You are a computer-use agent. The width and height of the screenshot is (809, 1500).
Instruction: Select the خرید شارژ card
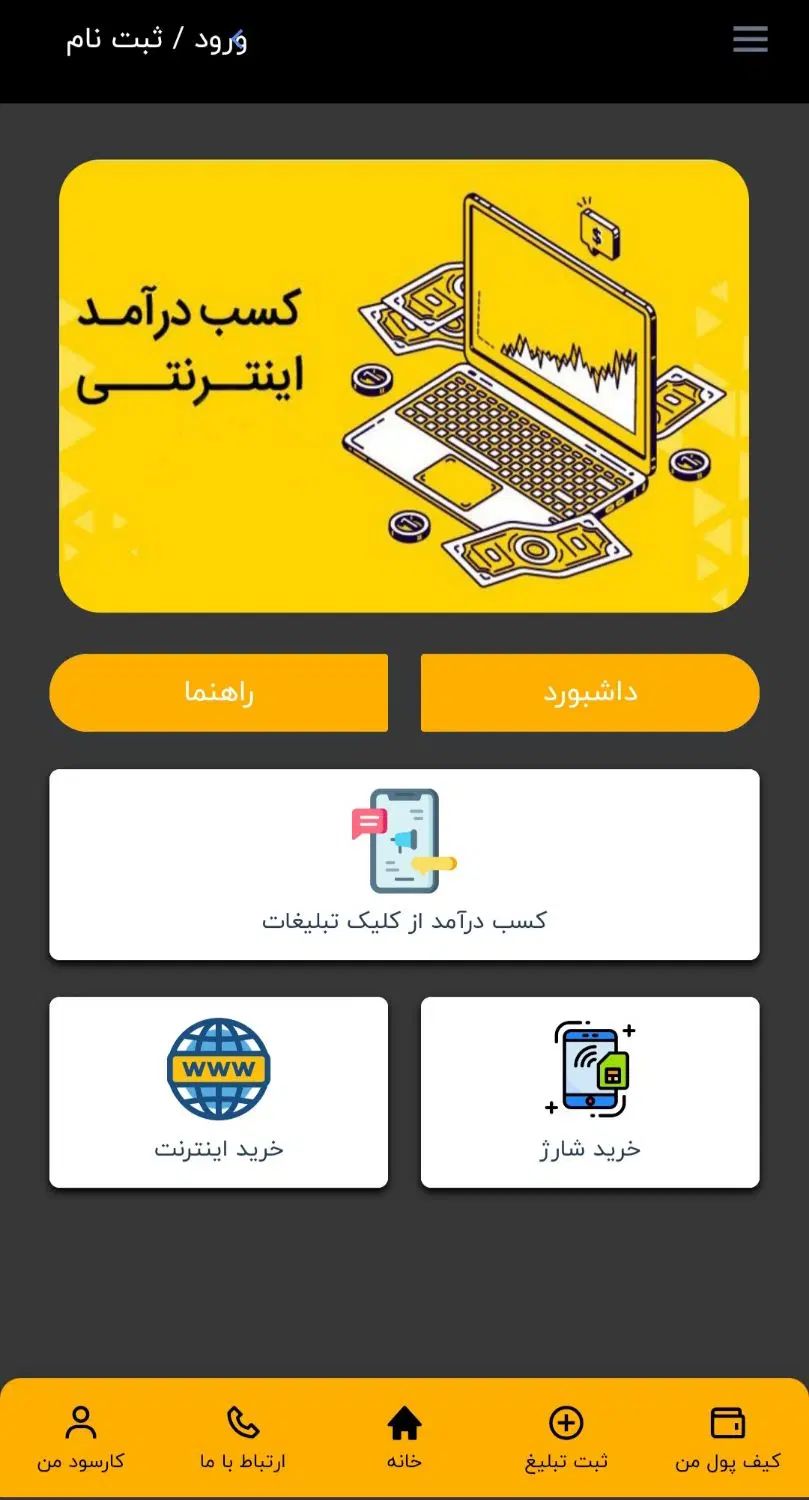(590, 1092)
